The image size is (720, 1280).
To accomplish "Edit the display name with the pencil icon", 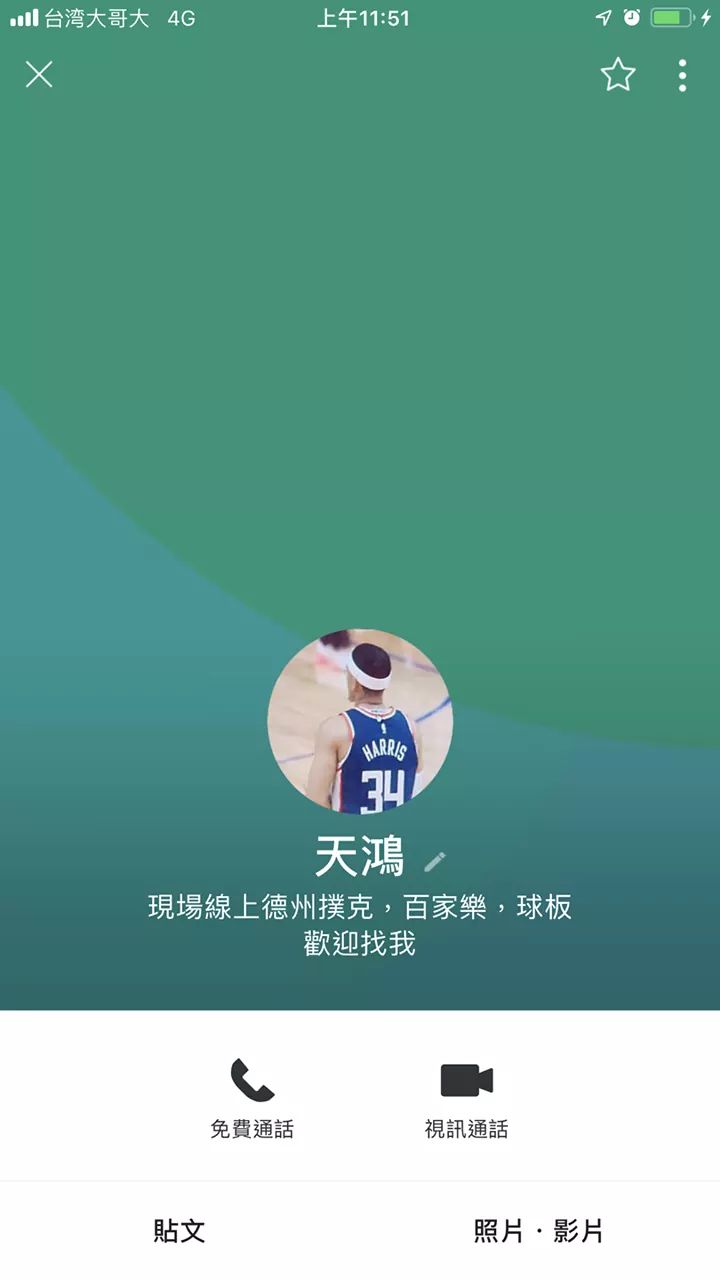I will pyautogui.click(x=434, y=861).
